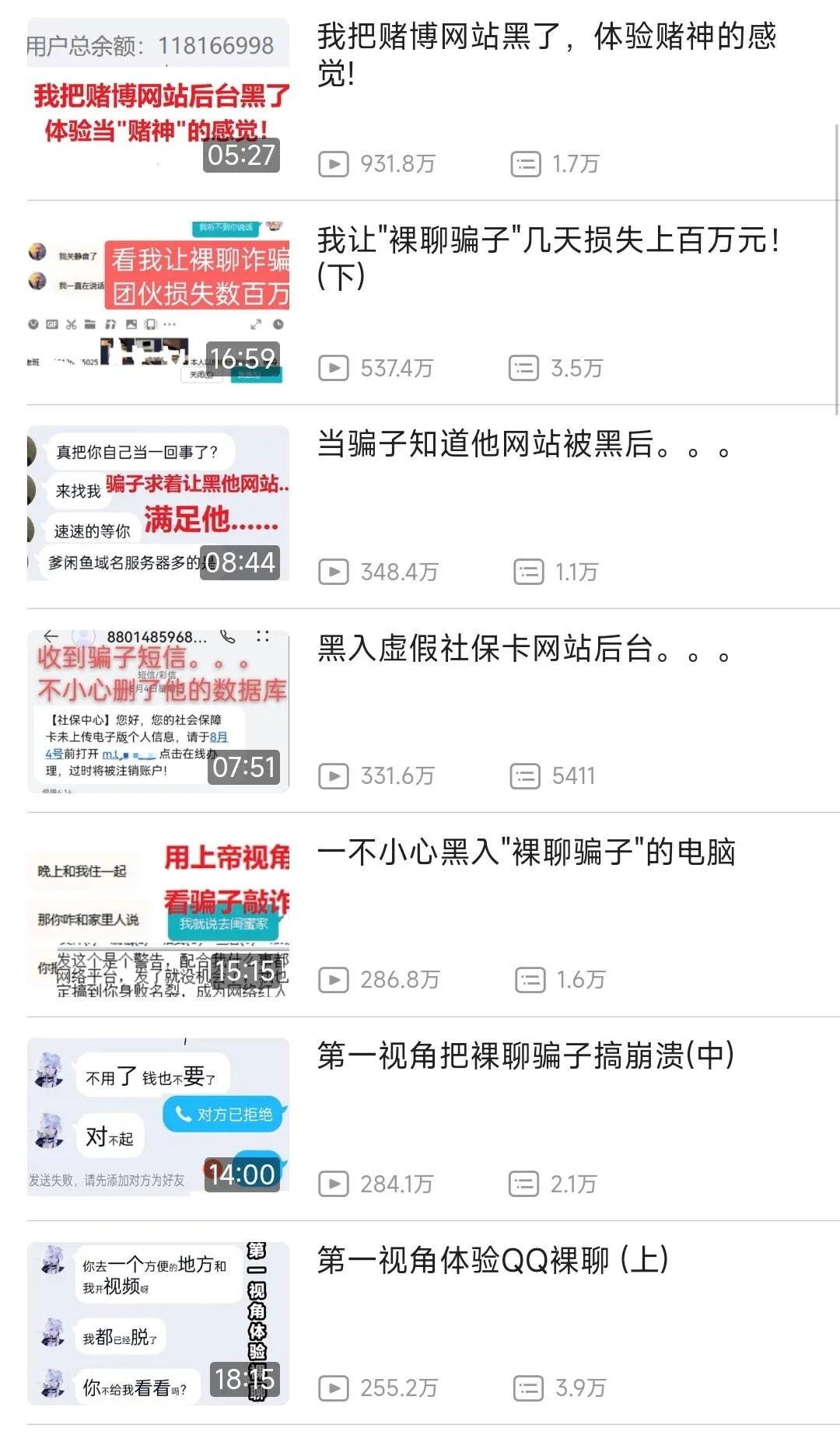The height and width of the screenshot is (1435, 840).
Task: Click the danmaku icon showing 2.1万
Action: [x=530, y=1185]
